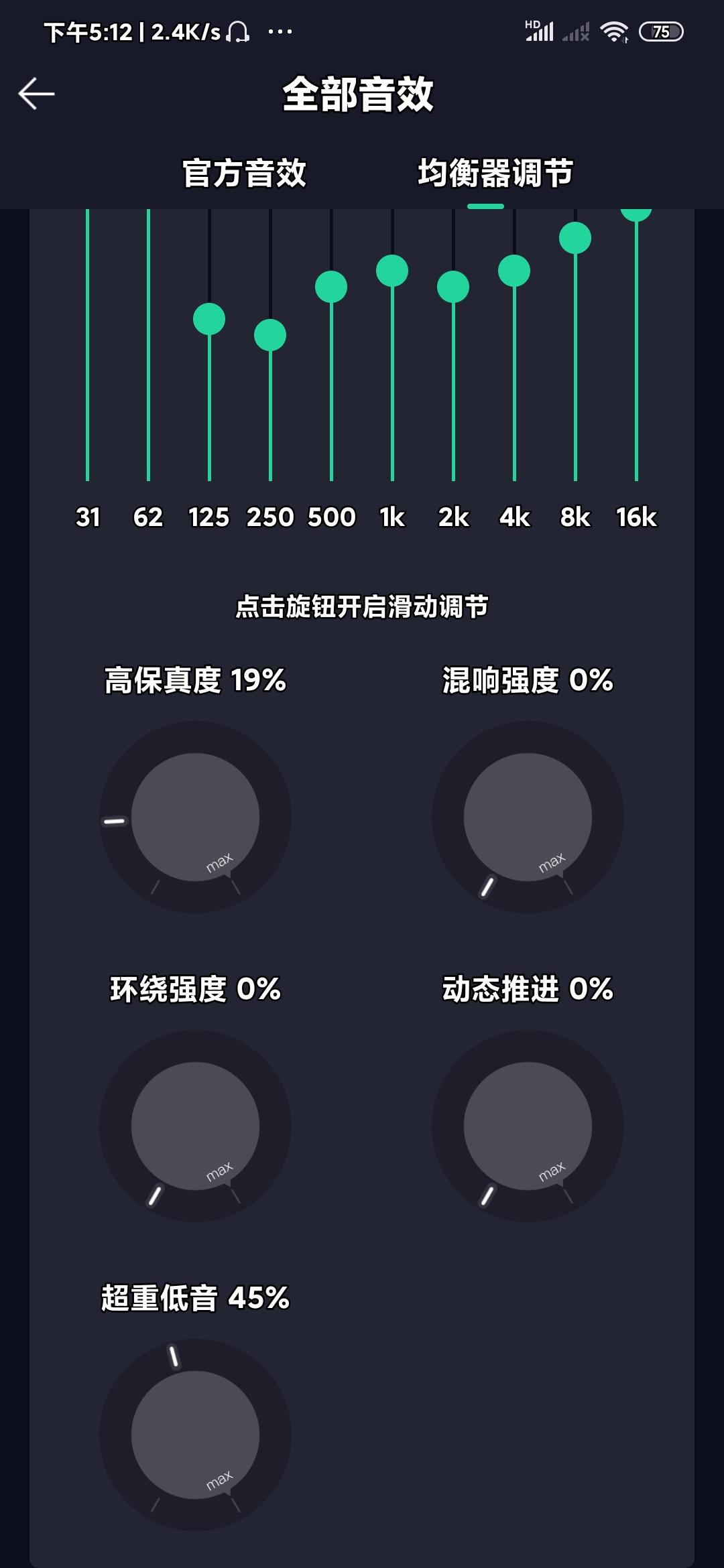Tap the 4k slider handle
724x1568 pixels.
point(514,271)
